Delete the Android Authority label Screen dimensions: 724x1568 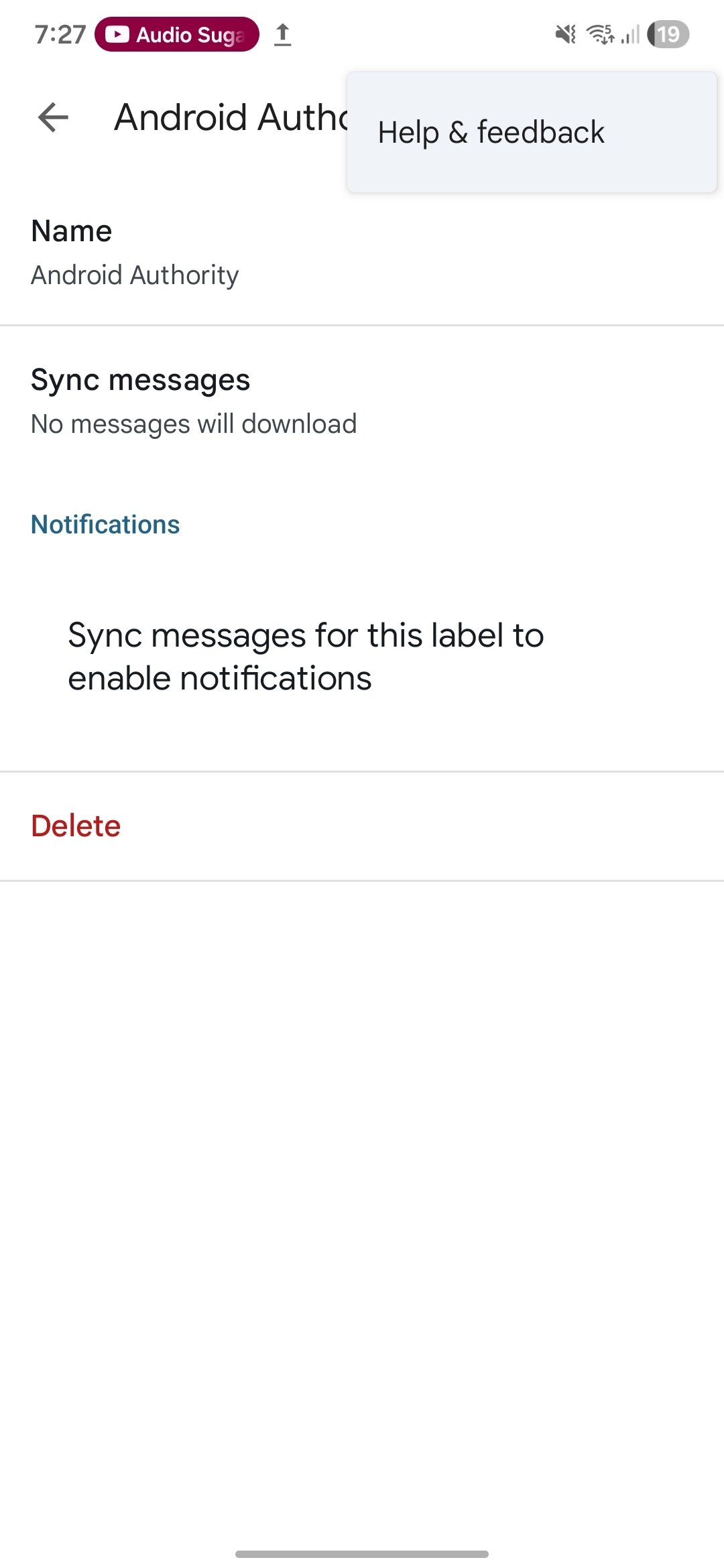coord(75,826)
